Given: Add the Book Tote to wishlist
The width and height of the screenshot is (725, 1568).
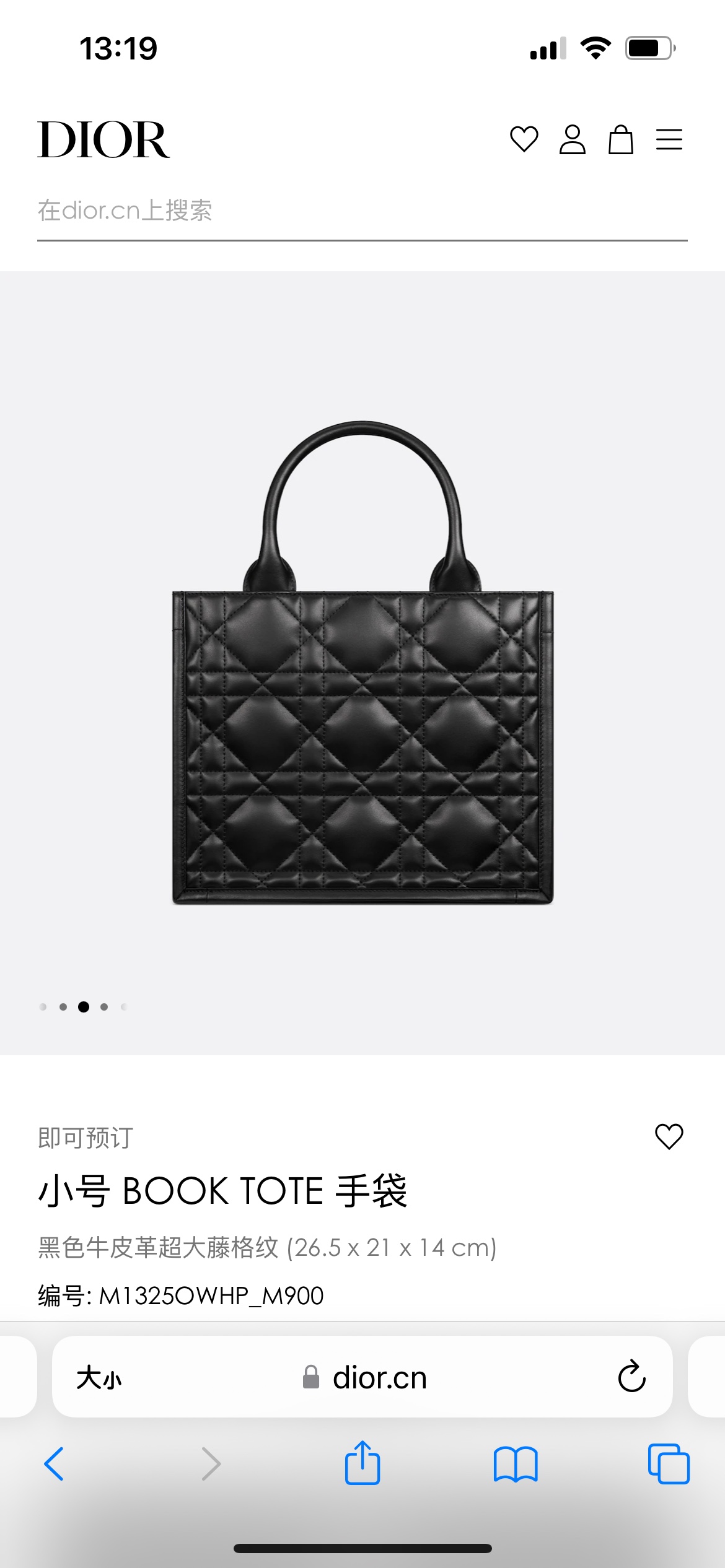Looking at the screenshot, I should [669, 1136].
